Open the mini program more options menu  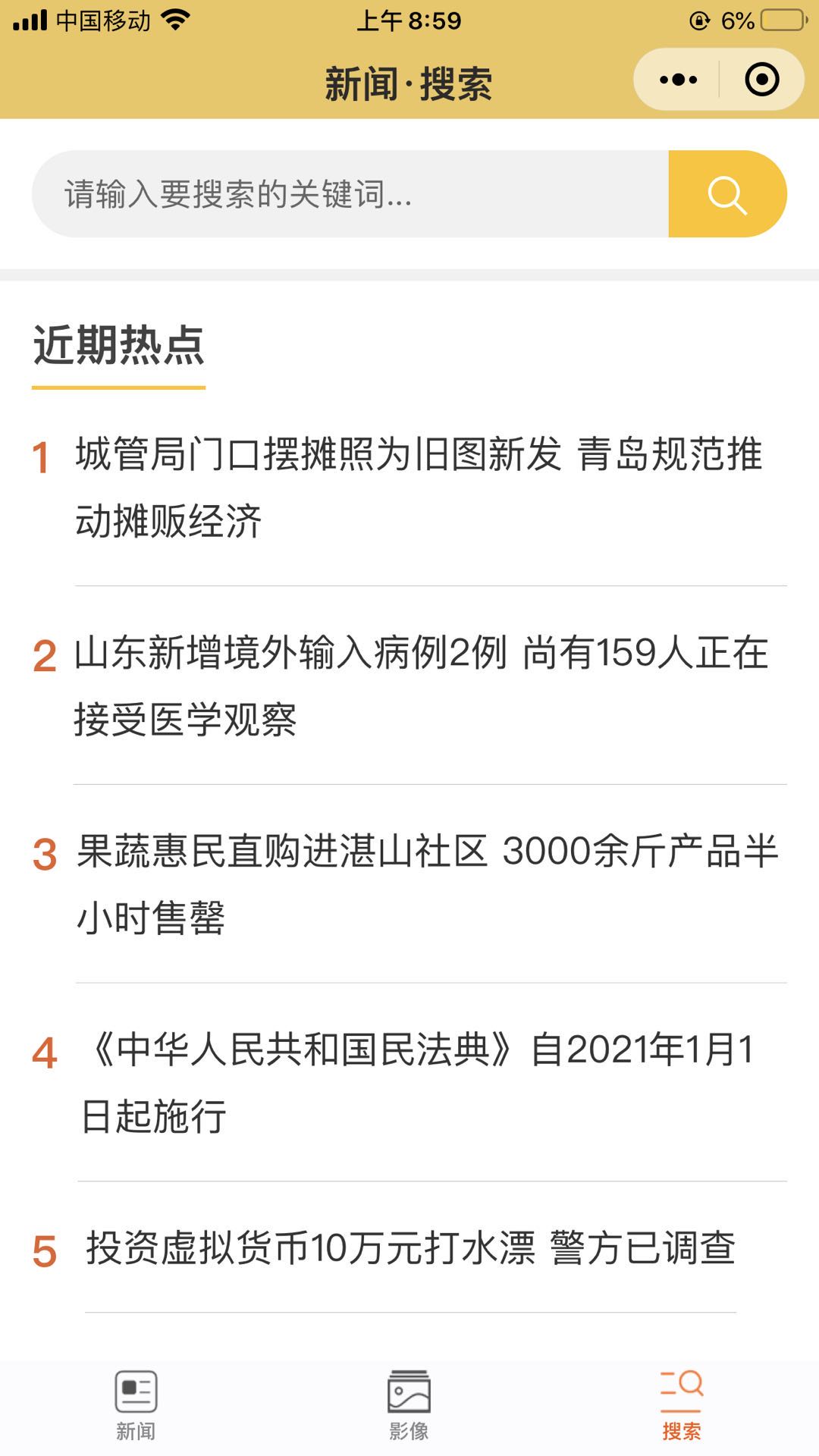(677, 80)
